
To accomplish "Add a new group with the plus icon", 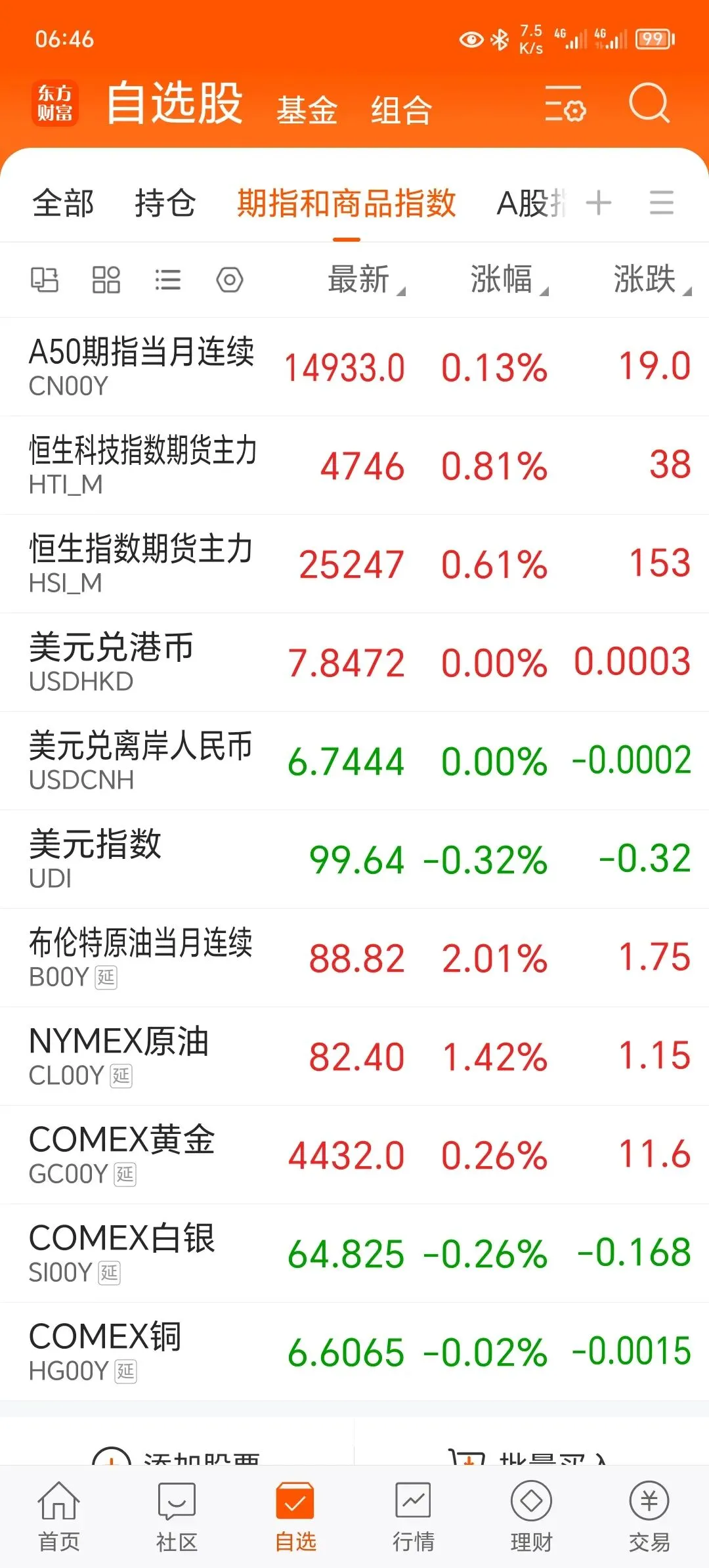I will 598,202.
